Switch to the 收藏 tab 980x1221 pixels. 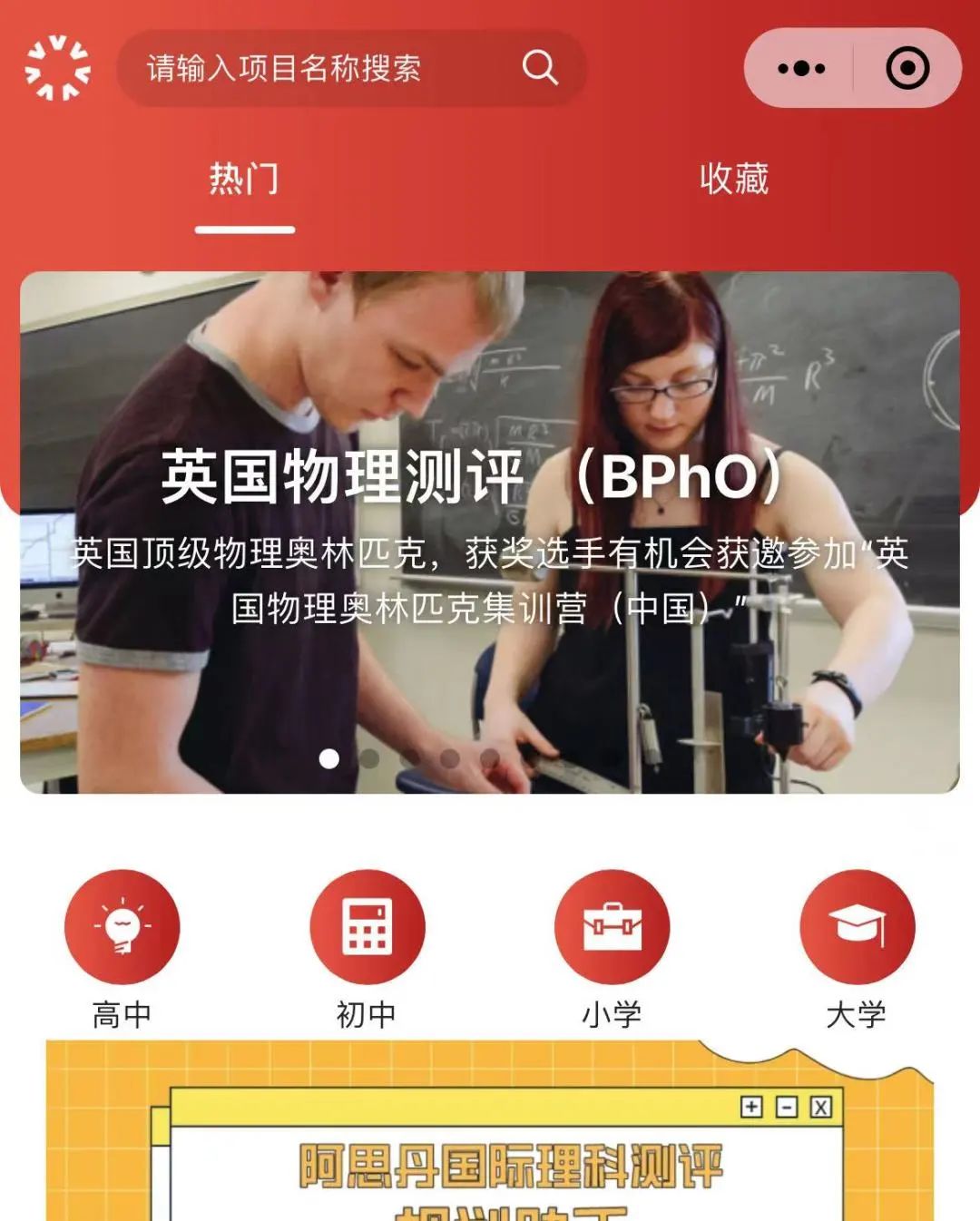tap(733, 180)
